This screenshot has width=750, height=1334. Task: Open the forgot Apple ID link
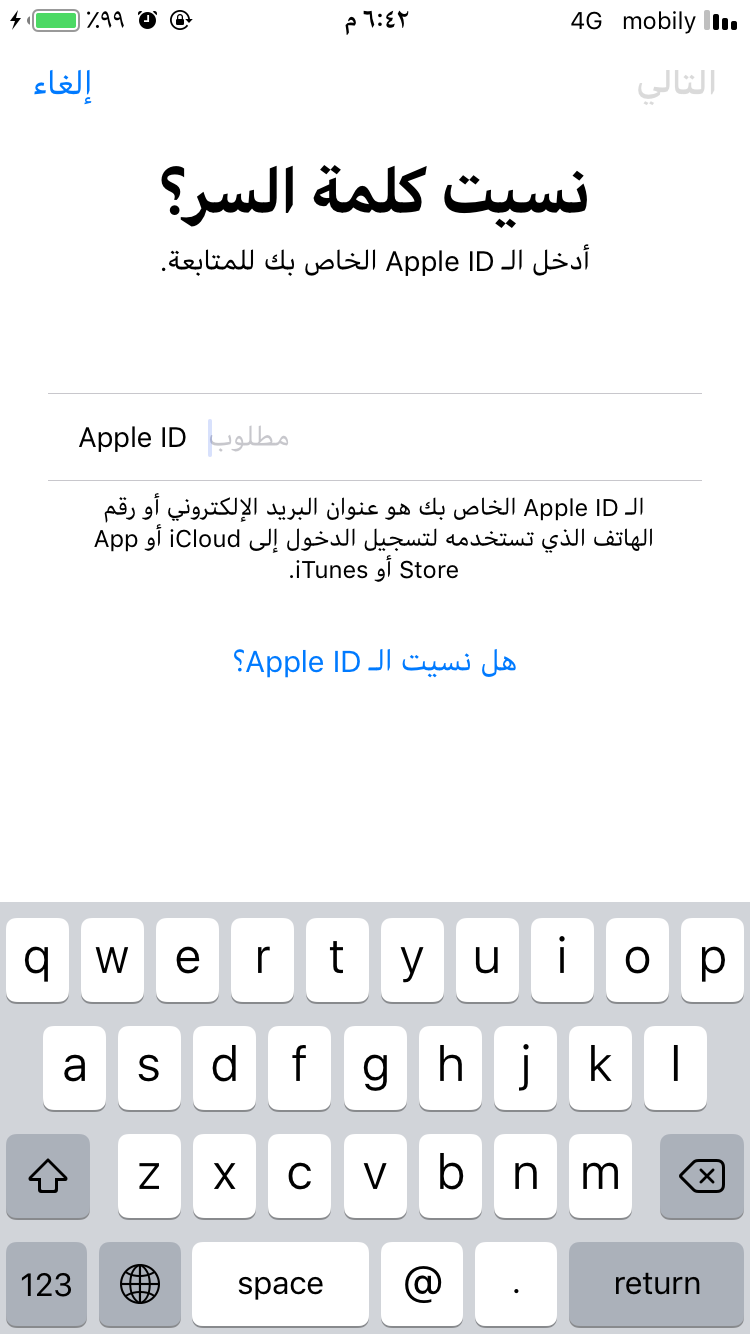point(375,662)
